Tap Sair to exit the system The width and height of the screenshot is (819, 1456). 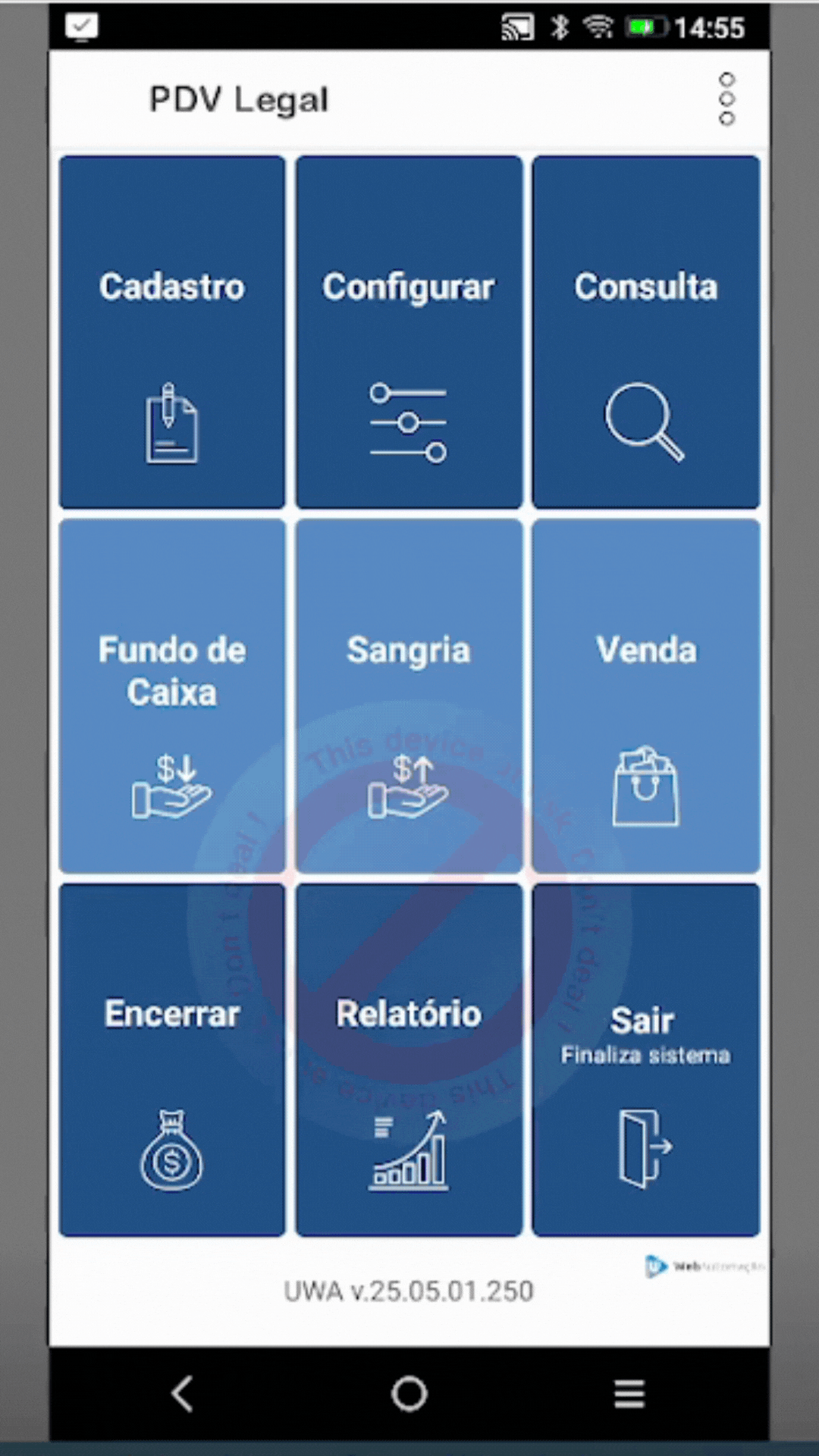(645, 1060)
